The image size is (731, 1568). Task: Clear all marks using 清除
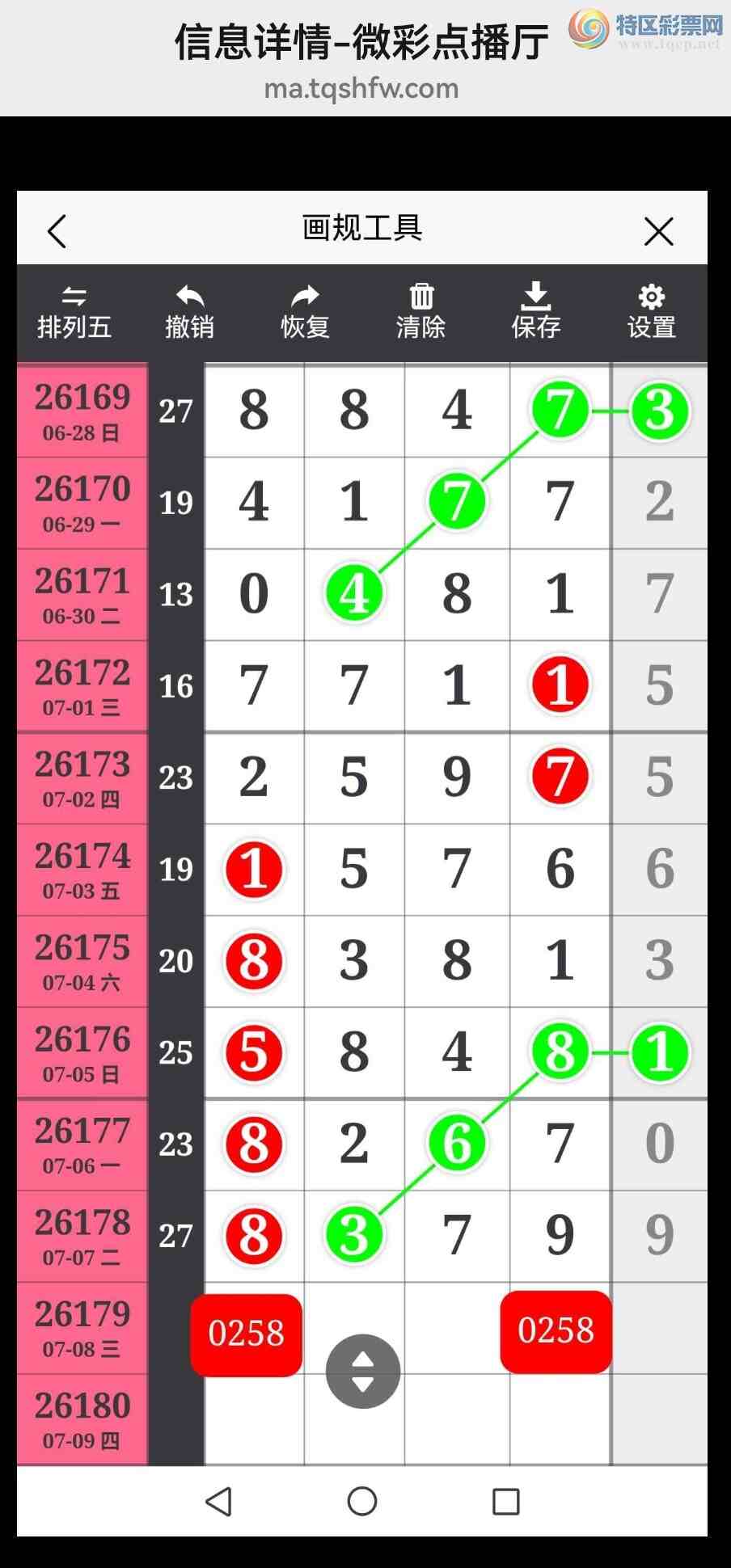coord(420,313)
